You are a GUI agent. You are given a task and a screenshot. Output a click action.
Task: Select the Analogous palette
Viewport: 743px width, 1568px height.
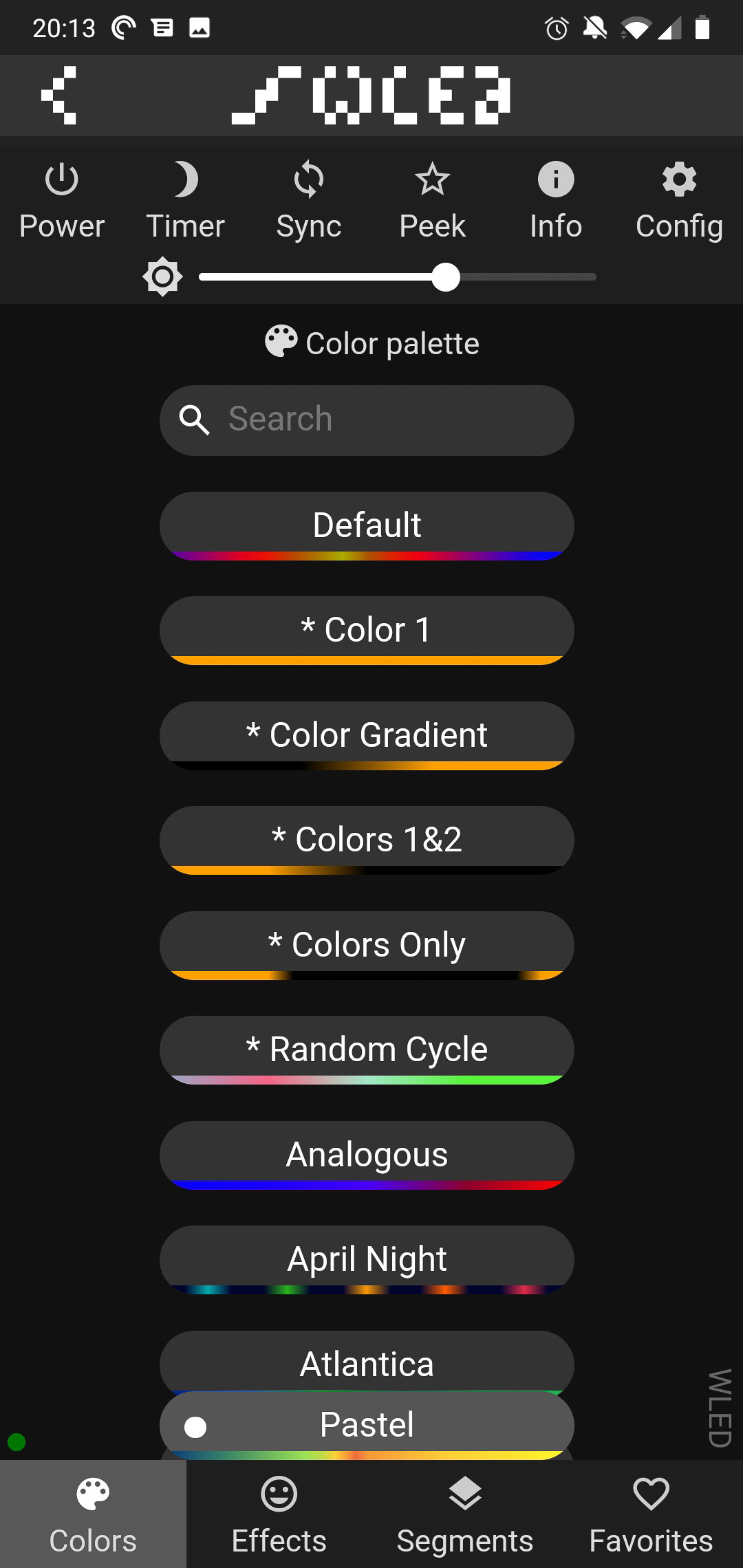[367, 1155]
